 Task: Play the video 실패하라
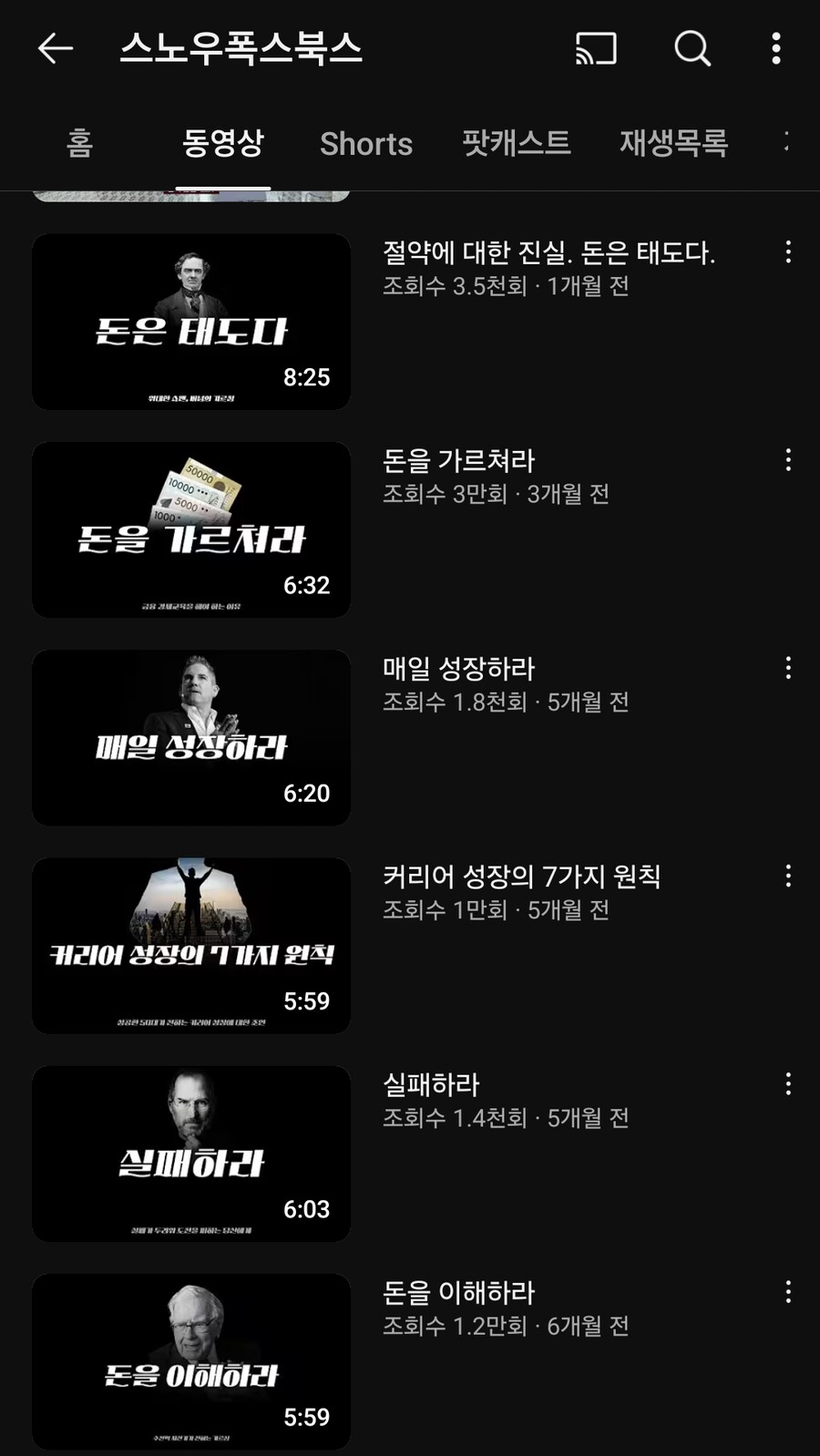pos(191,1154)
